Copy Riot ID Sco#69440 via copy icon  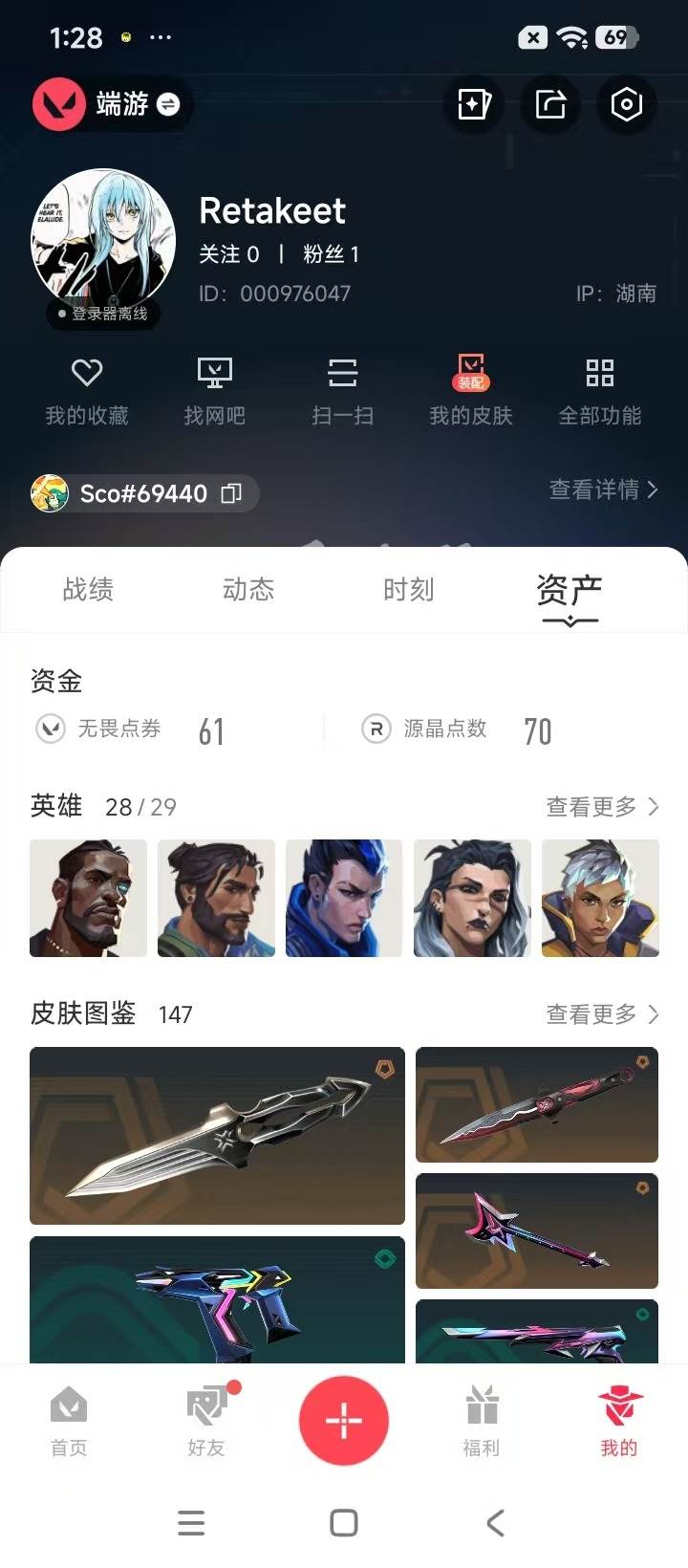click(x=229, y=493)
